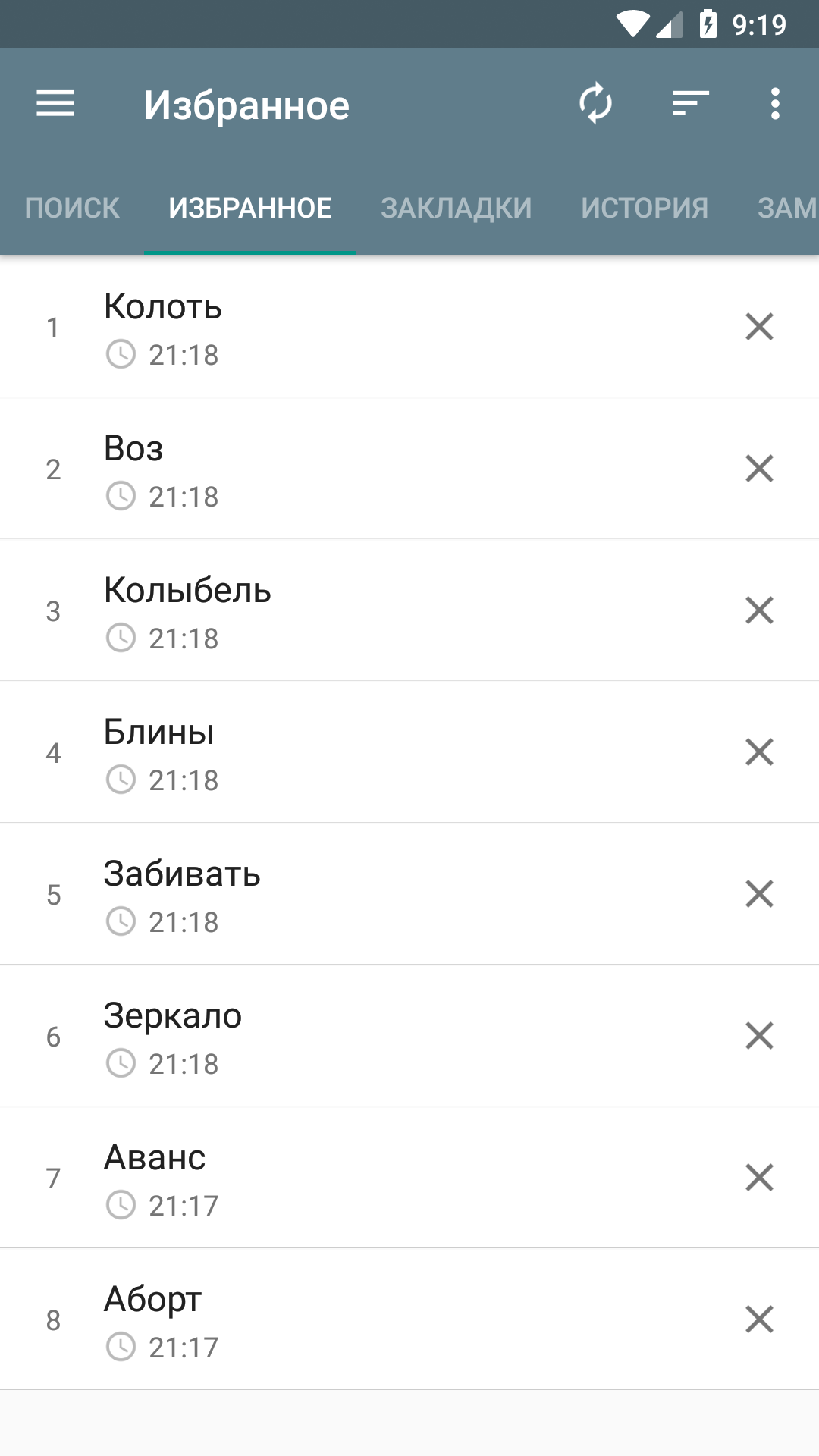Viewport: 819px width, 1456px height.
Task: Switch to the ИСТОРИЯ tab
Action: [x=645, y=208]
